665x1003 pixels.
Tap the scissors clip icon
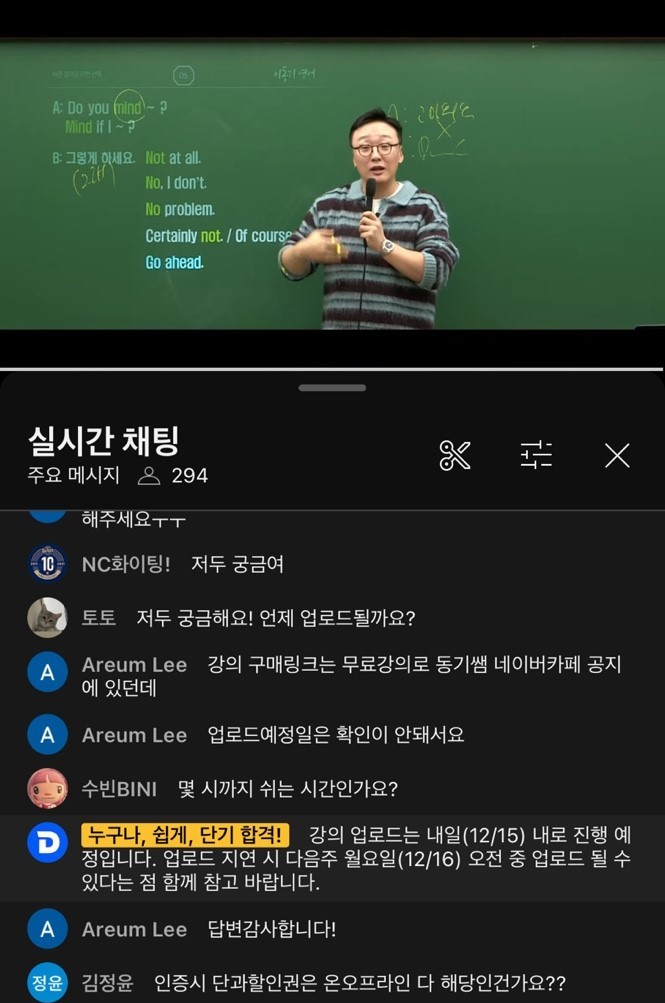[x=454, y=456]
